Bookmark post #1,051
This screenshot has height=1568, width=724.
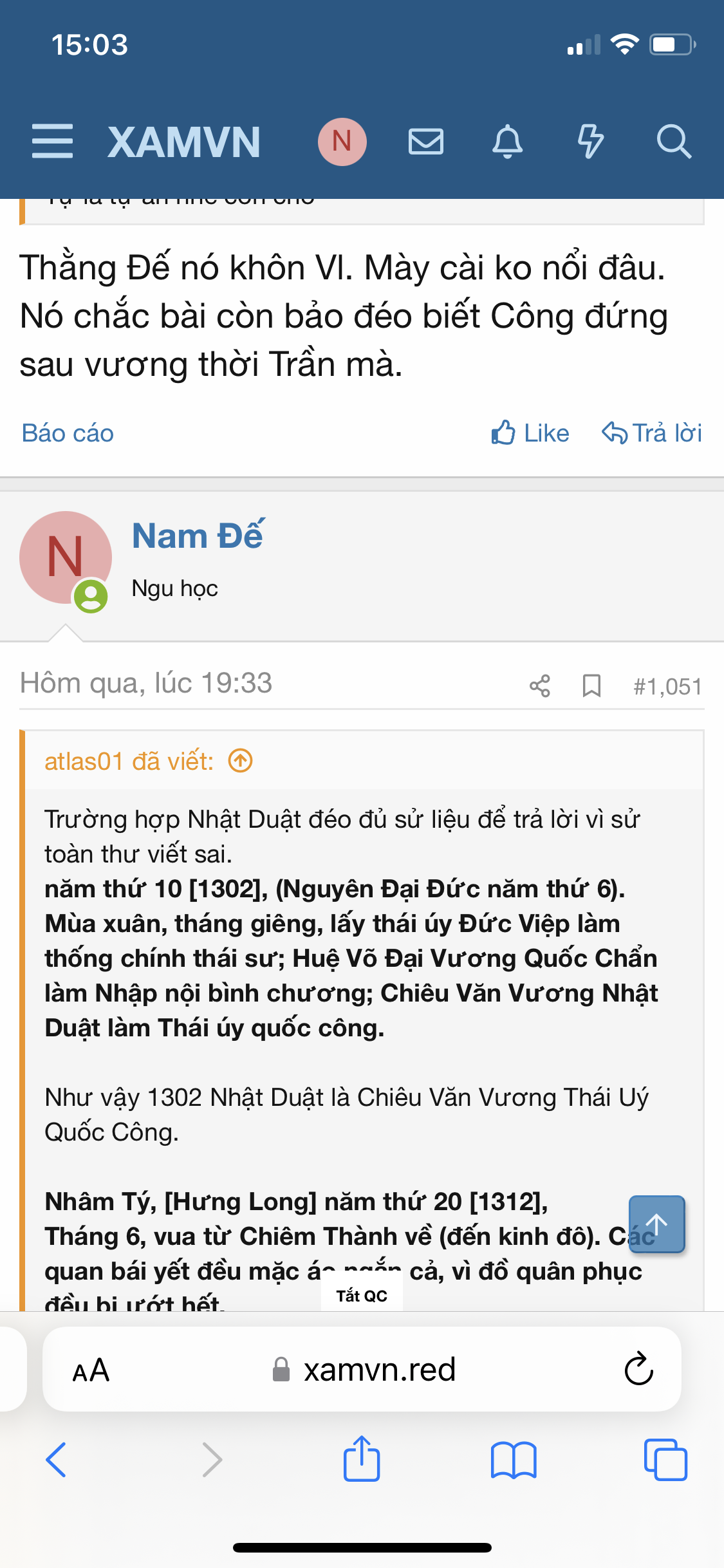click(x=591, y=686)
